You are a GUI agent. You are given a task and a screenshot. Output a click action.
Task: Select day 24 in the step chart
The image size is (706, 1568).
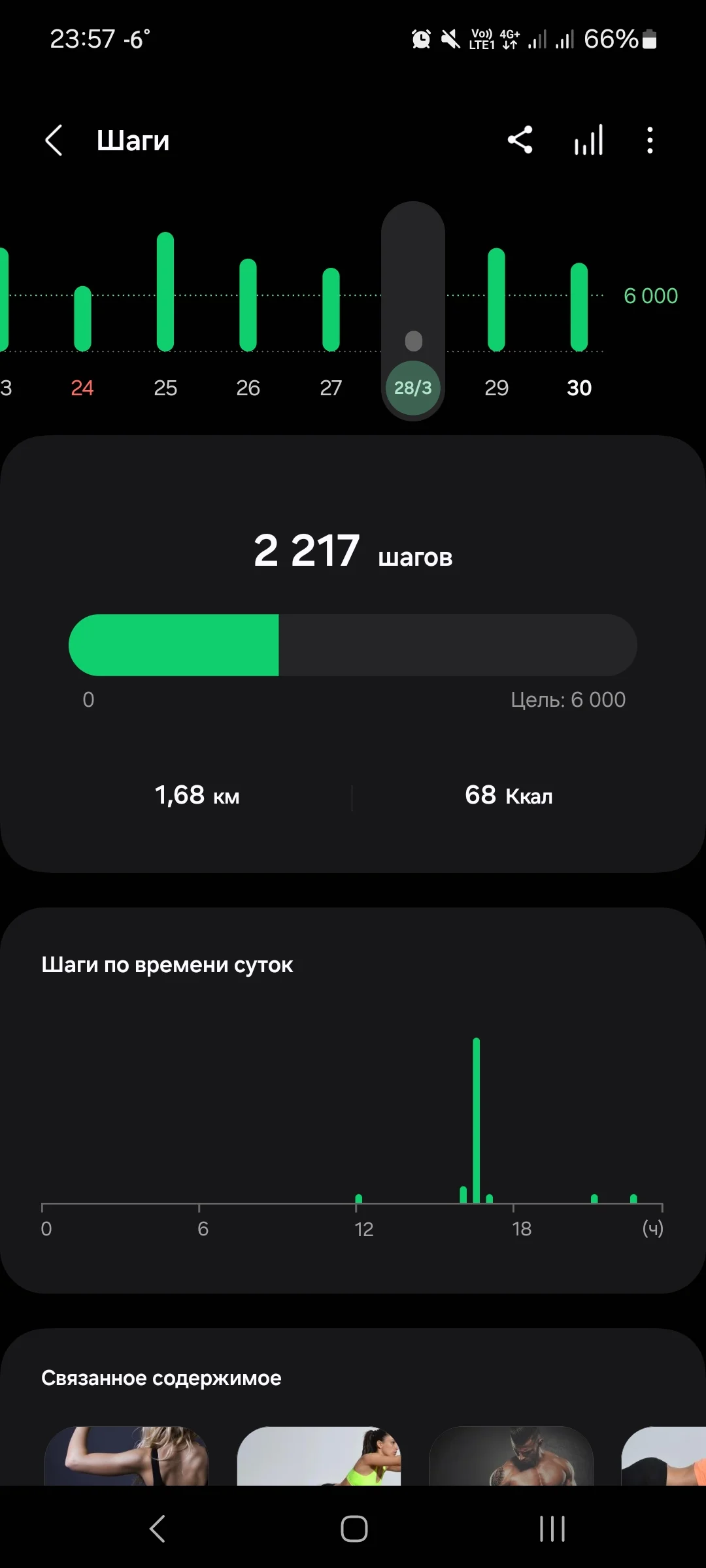(82, 387)
